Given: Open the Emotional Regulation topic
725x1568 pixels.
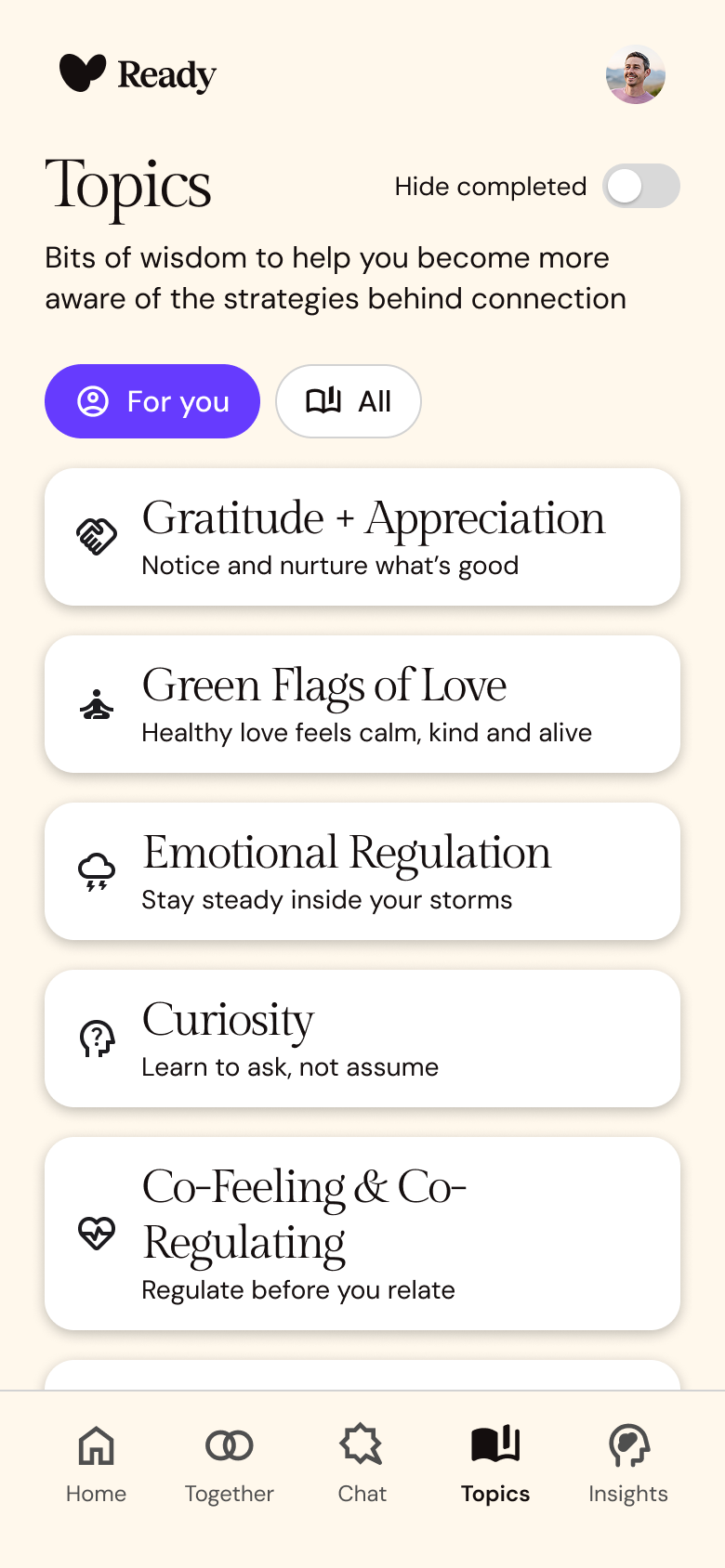Looking at the screenshot, I should coord(362,871).
